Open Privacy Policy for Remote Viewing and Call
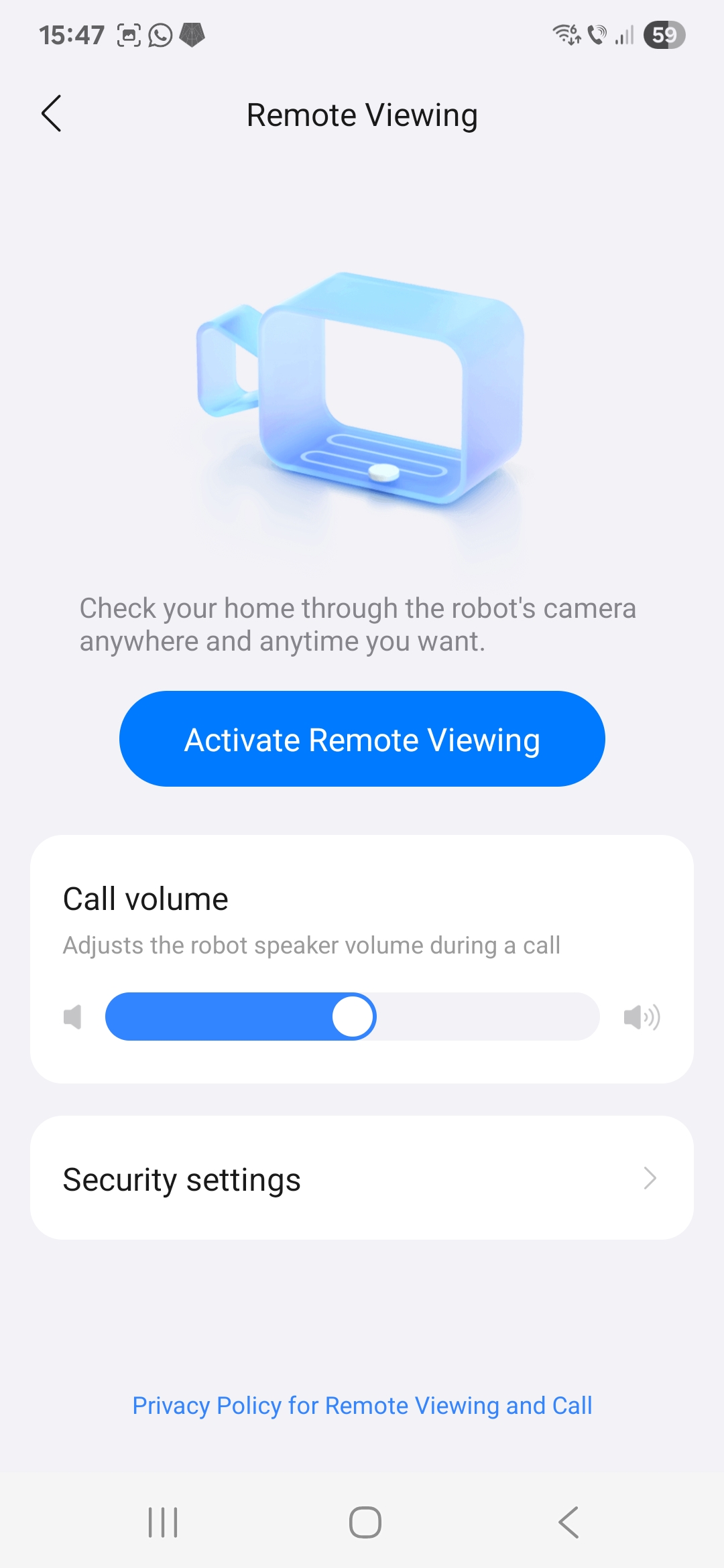Viewport: 724px width, 1568px height. 362,1405
